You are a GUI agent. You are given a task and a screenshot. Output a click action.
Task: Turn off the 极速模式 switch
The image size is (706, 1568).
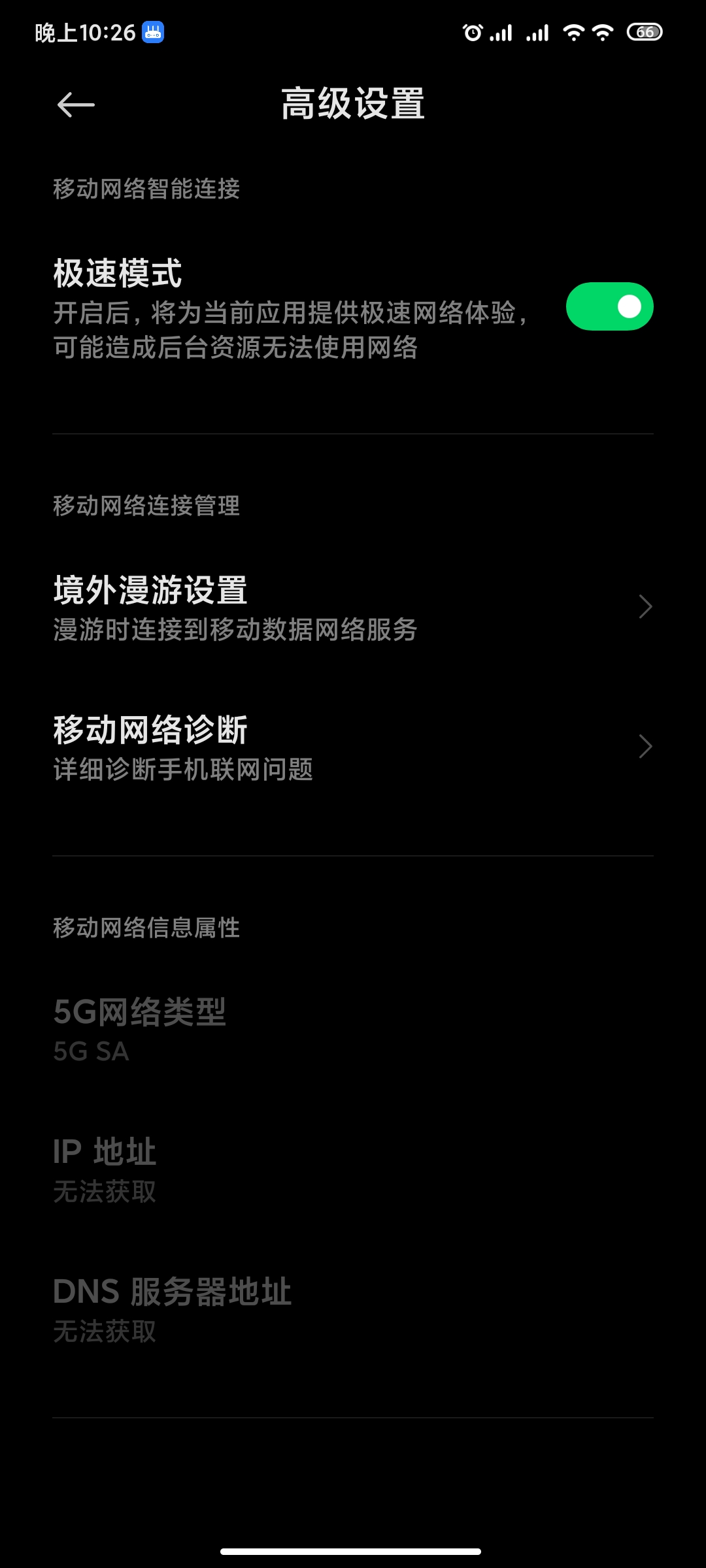coord(609,306)
